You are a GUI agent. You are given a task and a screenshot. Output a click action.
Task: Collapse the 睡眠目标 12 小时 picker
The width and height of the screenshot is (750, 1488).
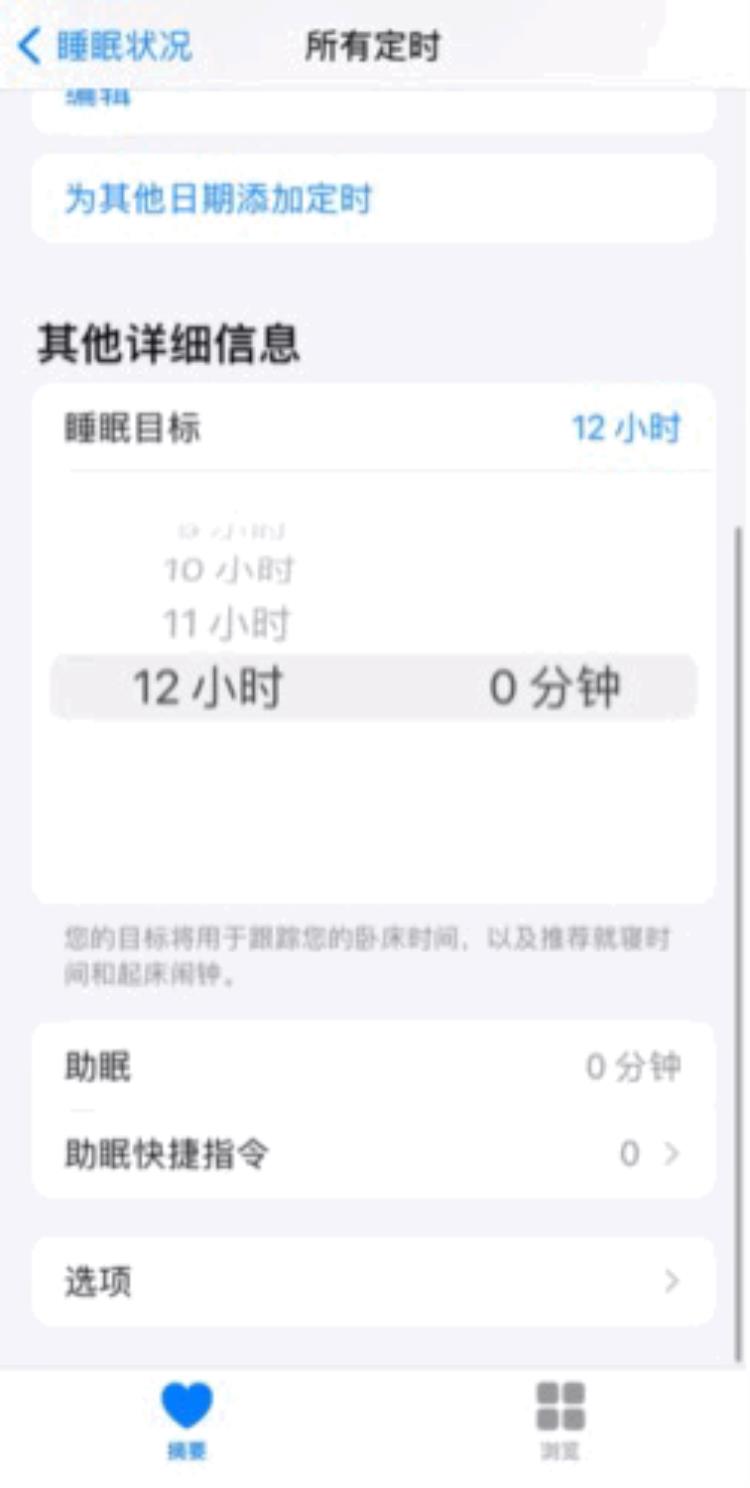click(x=372, y=429)
